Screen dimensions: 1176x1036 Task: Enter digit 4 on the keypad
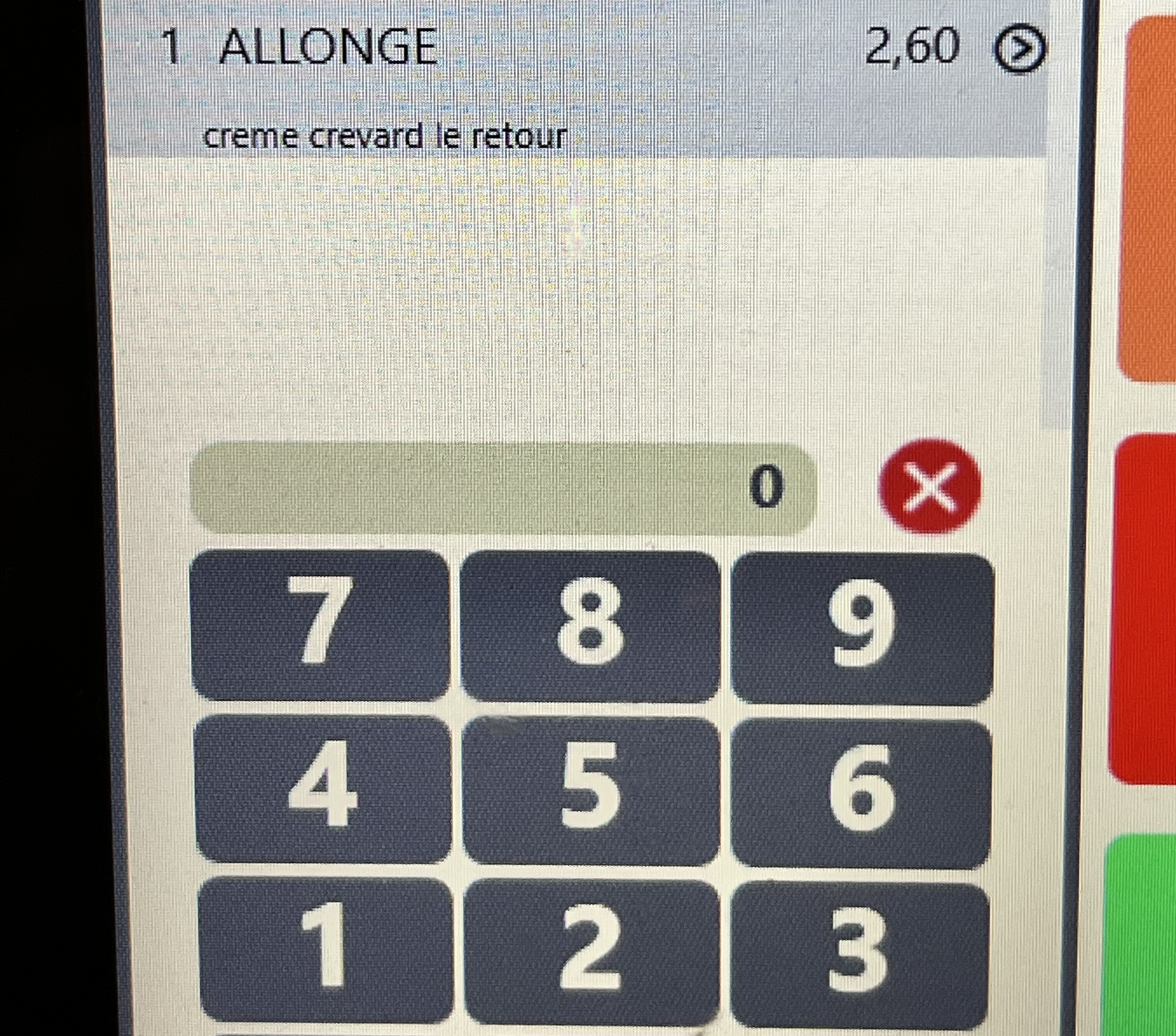tap(323, 789)
